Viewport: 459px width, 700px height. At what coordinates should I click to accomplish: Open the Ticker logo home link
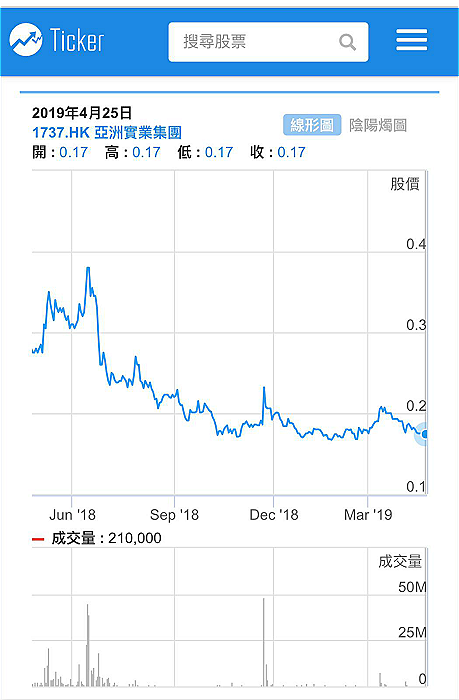point(57,40)
